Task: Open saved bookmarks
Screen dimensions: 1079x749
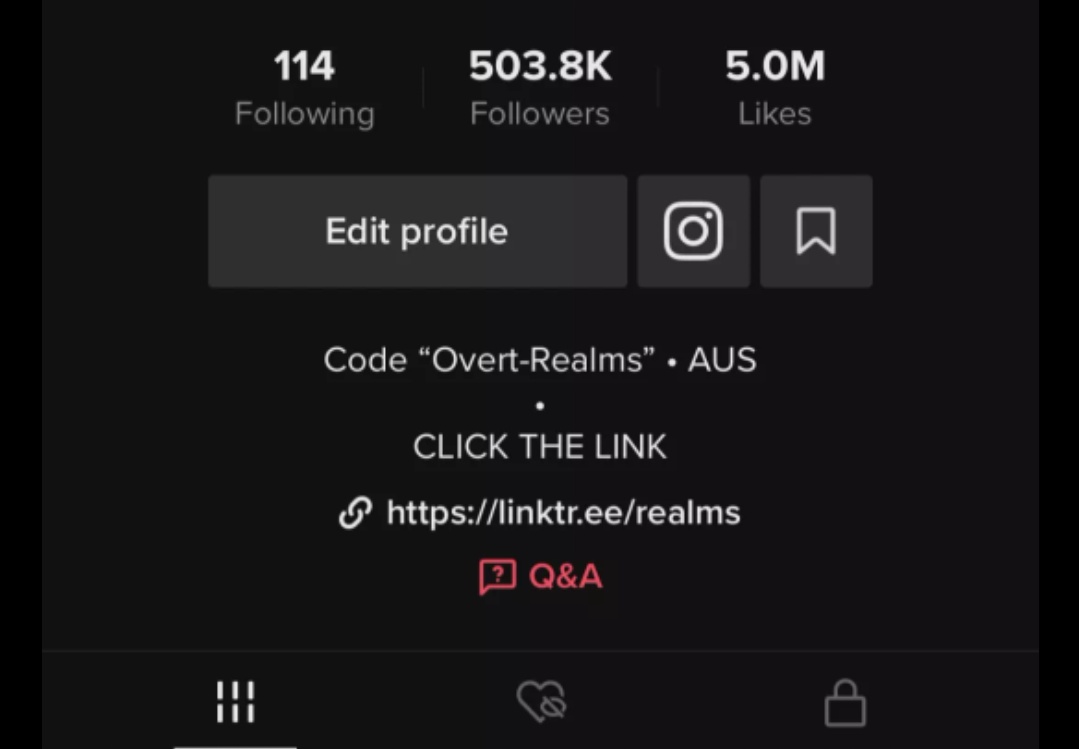Action: coord(816,231)
